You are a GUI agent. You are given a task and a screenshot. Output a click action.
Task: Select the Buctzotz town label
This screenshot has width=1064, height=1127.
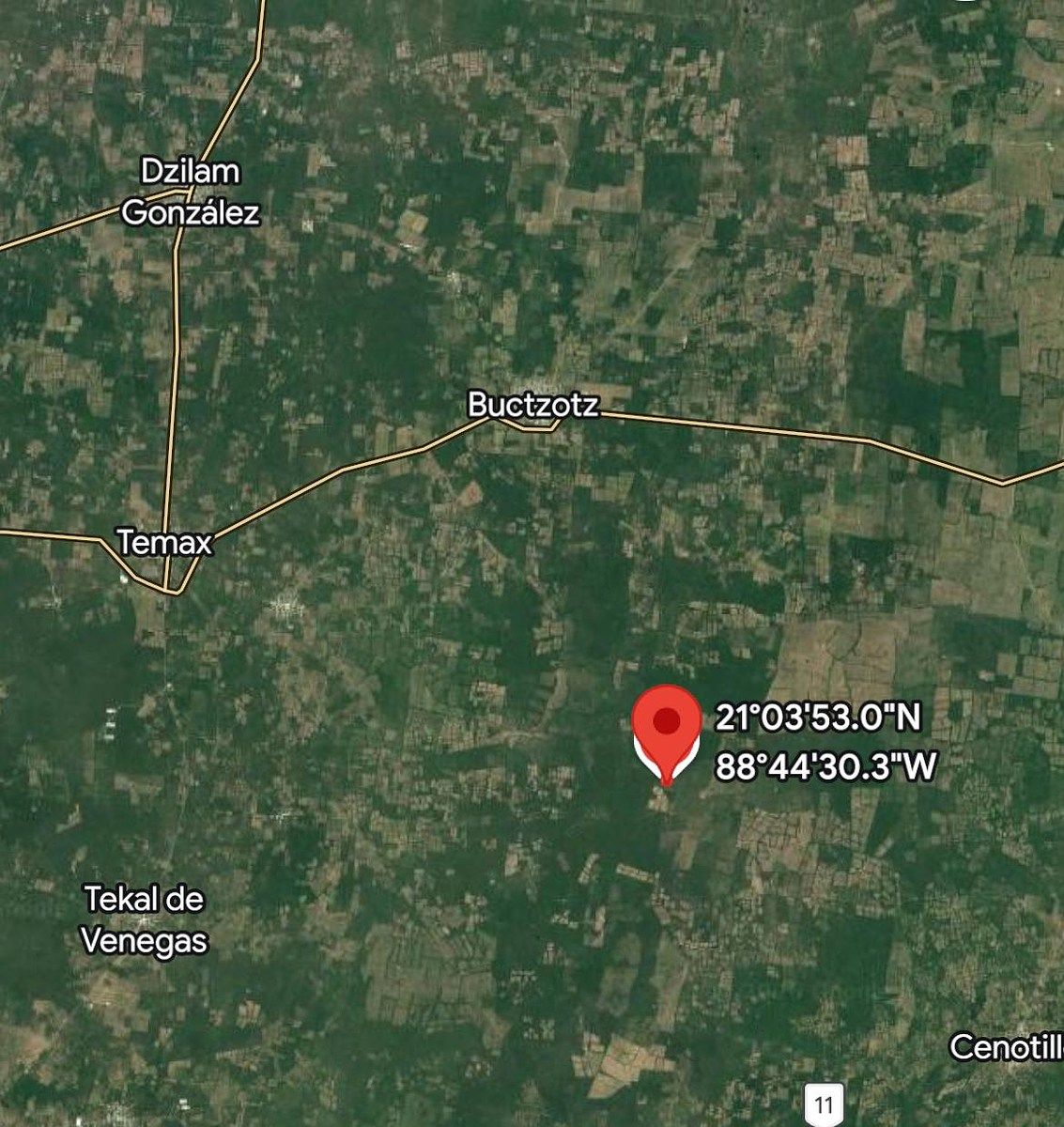(x=532, y=405)
